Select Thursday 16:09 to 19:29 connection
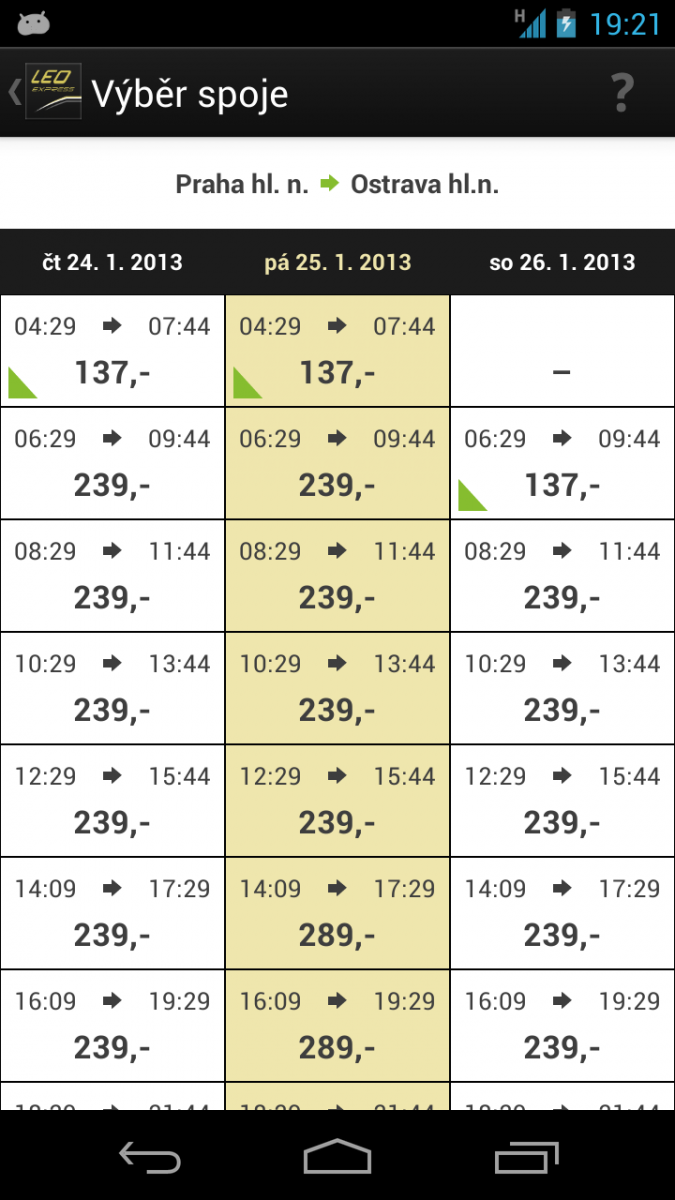675x1200 pixels. pyautogui.click(x=112, y=1025)
